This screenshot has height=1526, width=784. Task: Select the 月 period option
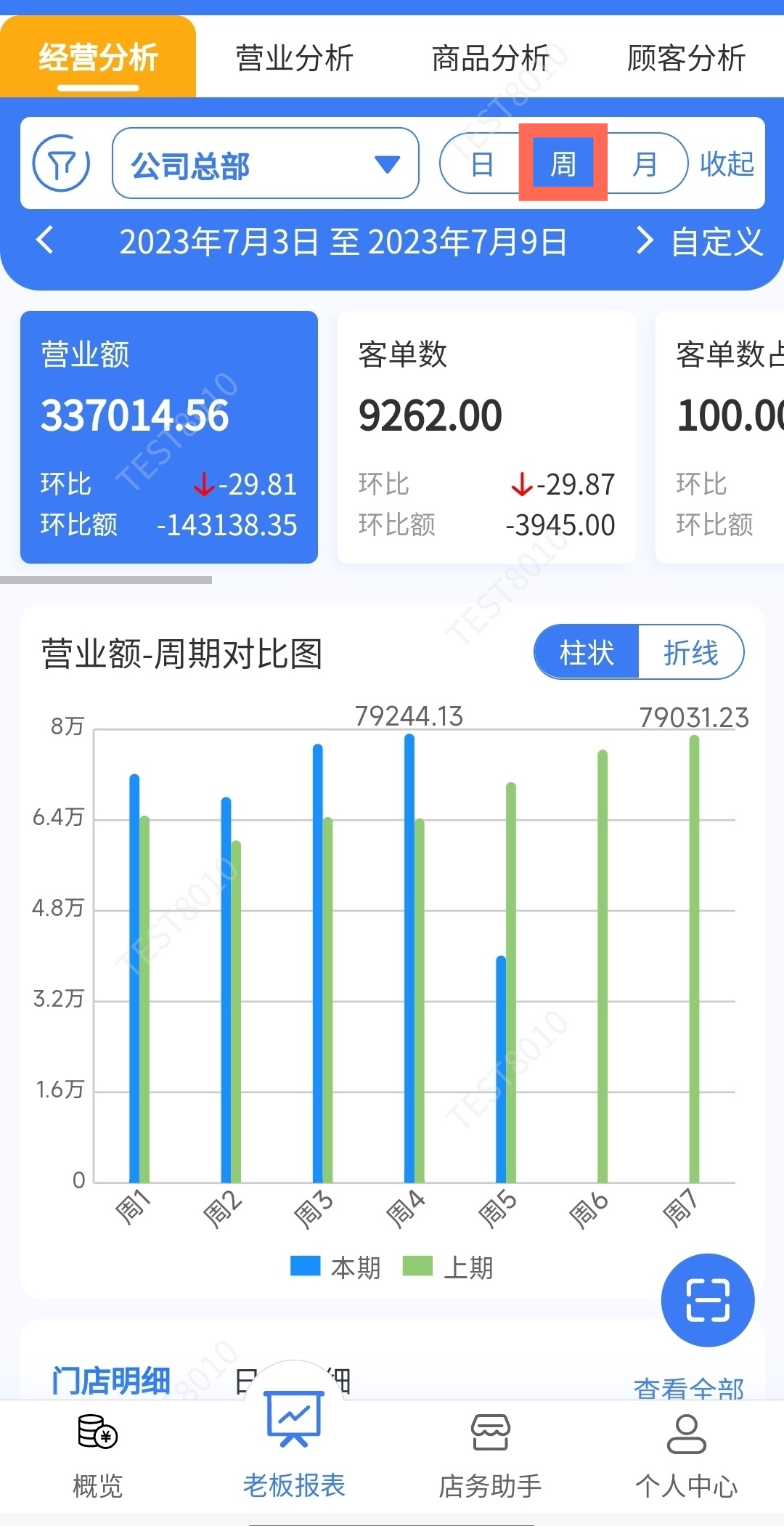click(645, 163)
